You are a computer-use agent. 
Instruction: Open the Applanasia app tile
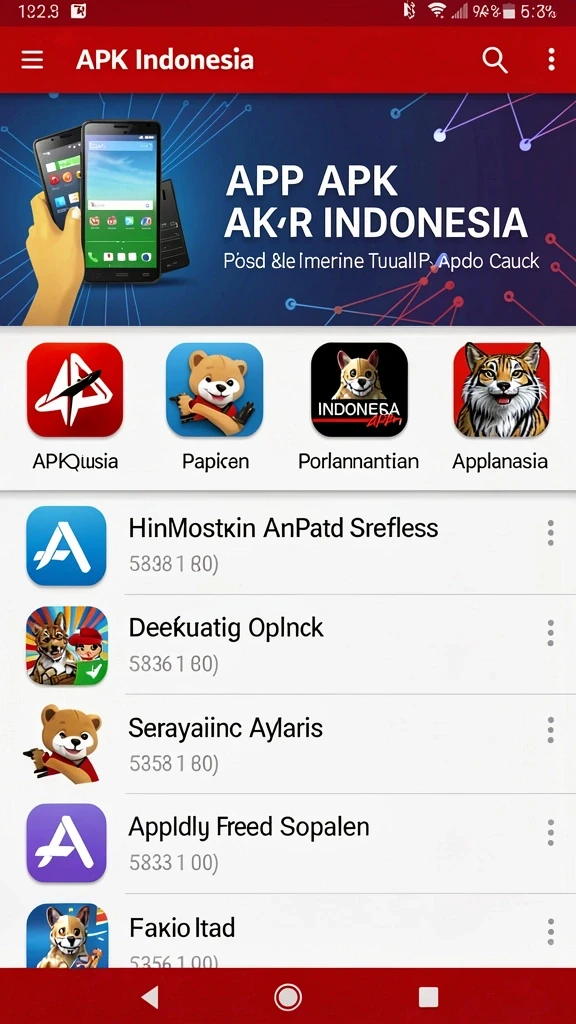pyautogui.click(x=500, y=407)
